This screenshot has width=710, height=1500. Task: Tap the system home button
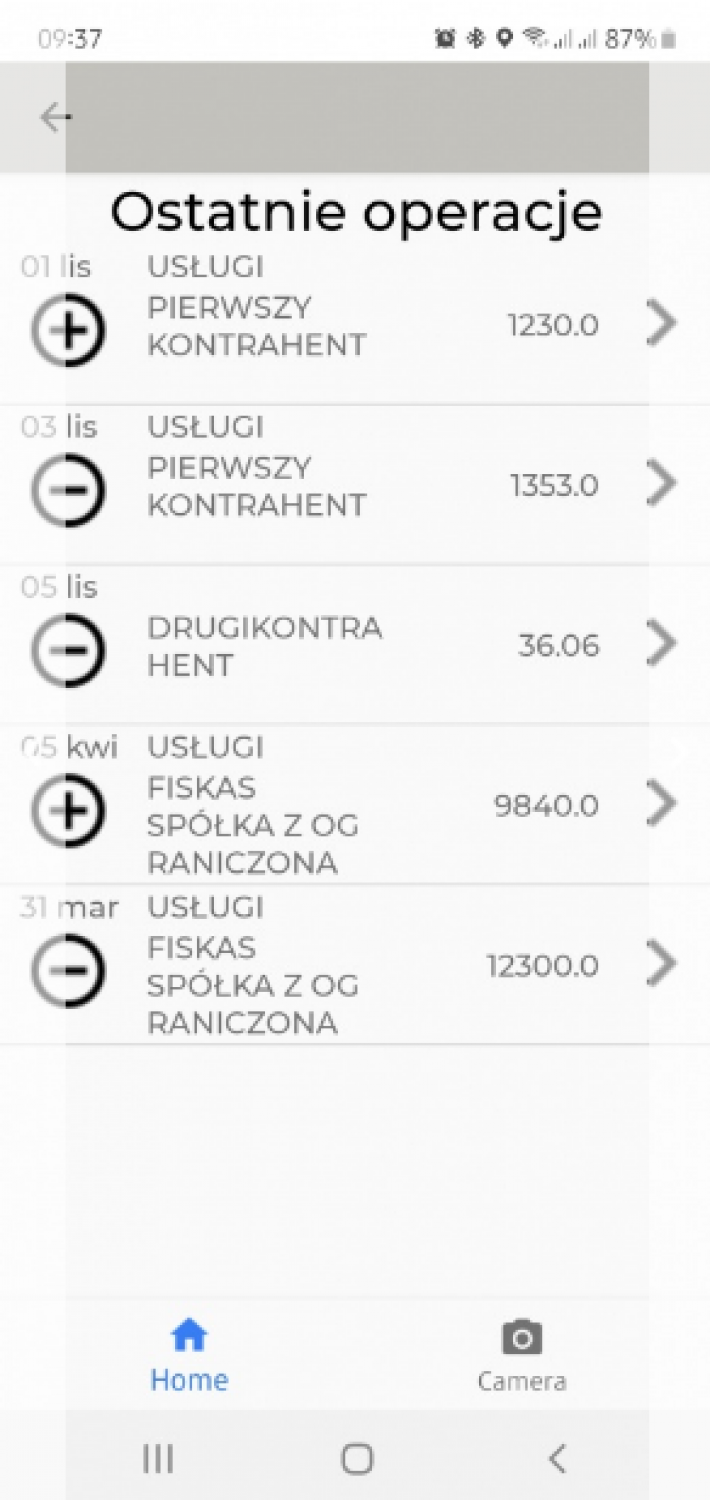[x=356, y=1458]
